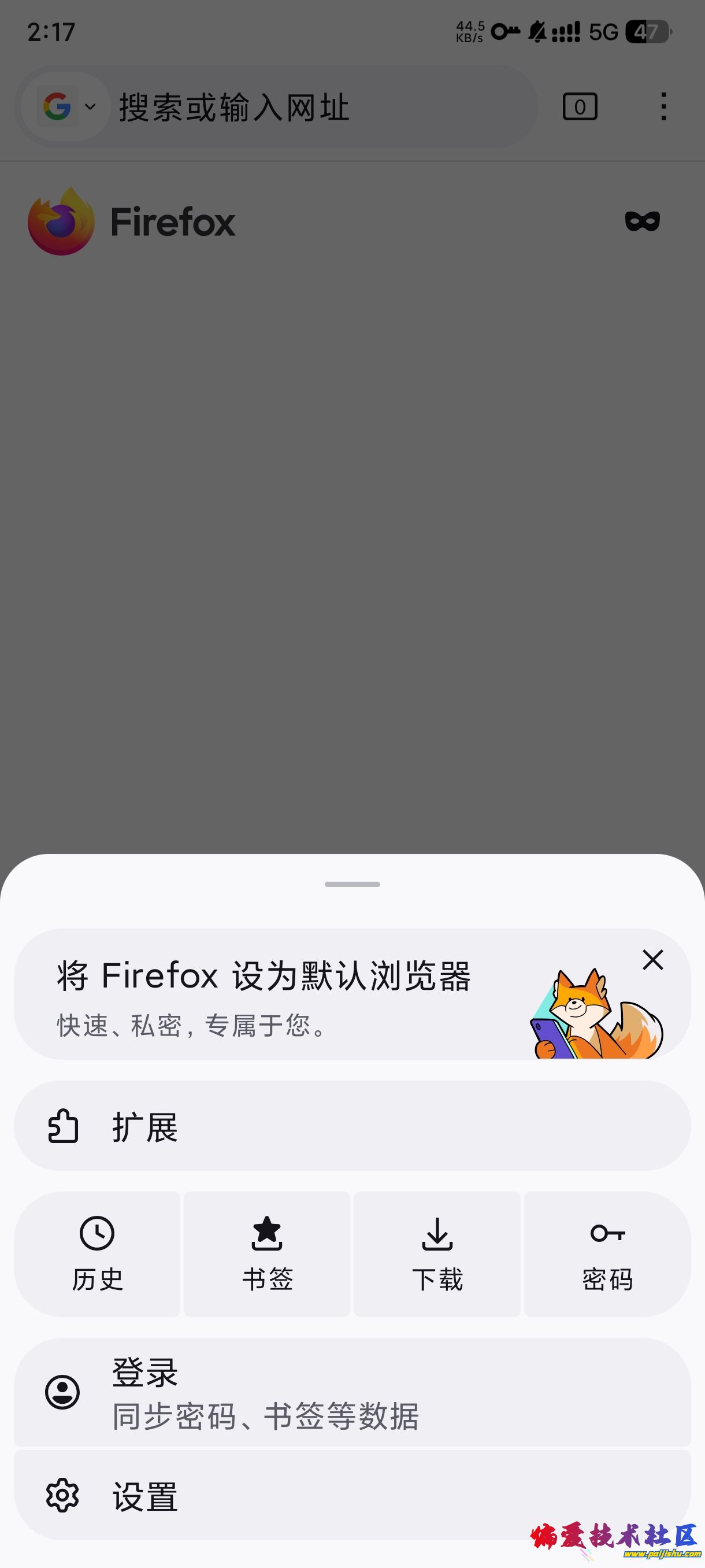Switch to private browsing mask
Image resolution: width=705 pixels, height=1568 pixels.
coord(643,221)
